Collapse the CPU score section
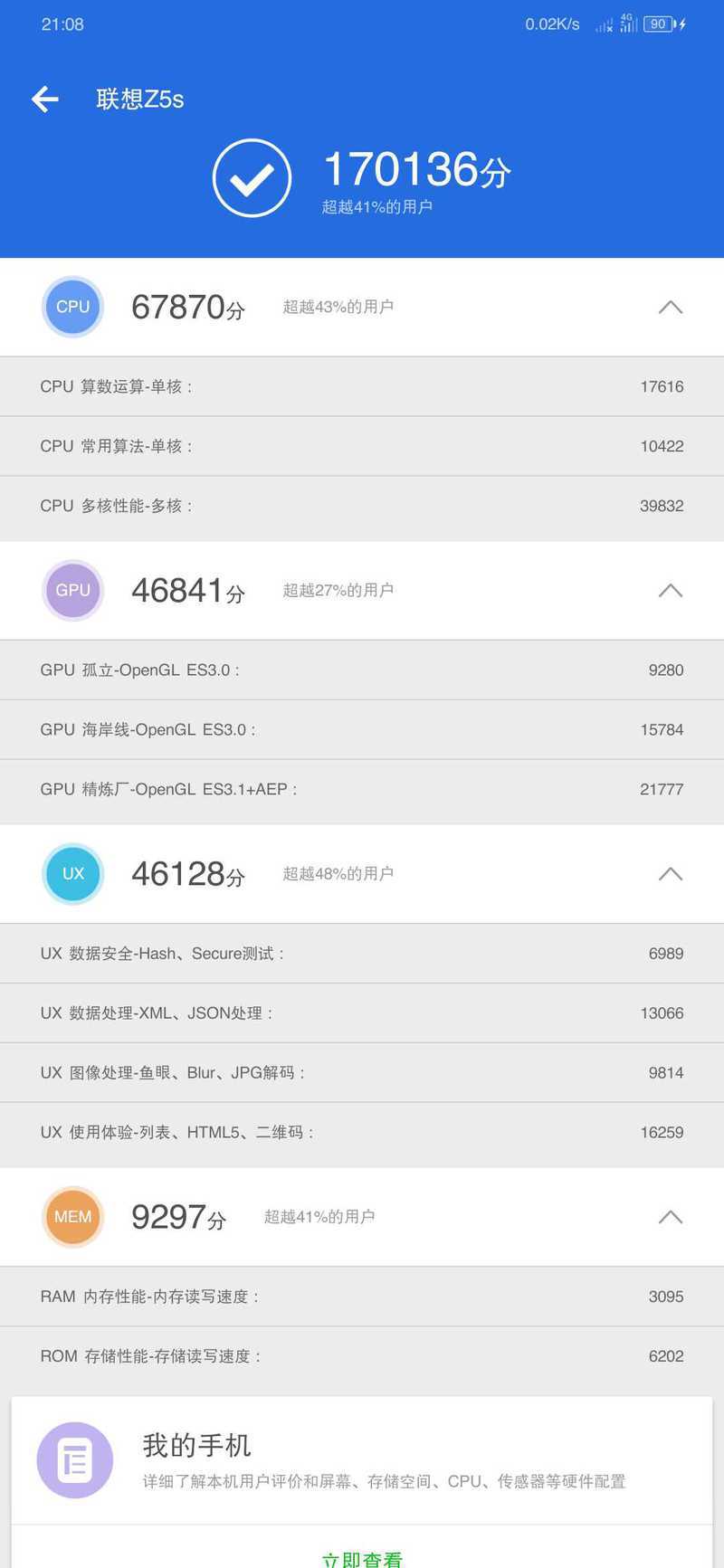Viewport: 724px width, 1568px height. coord(670,307)
